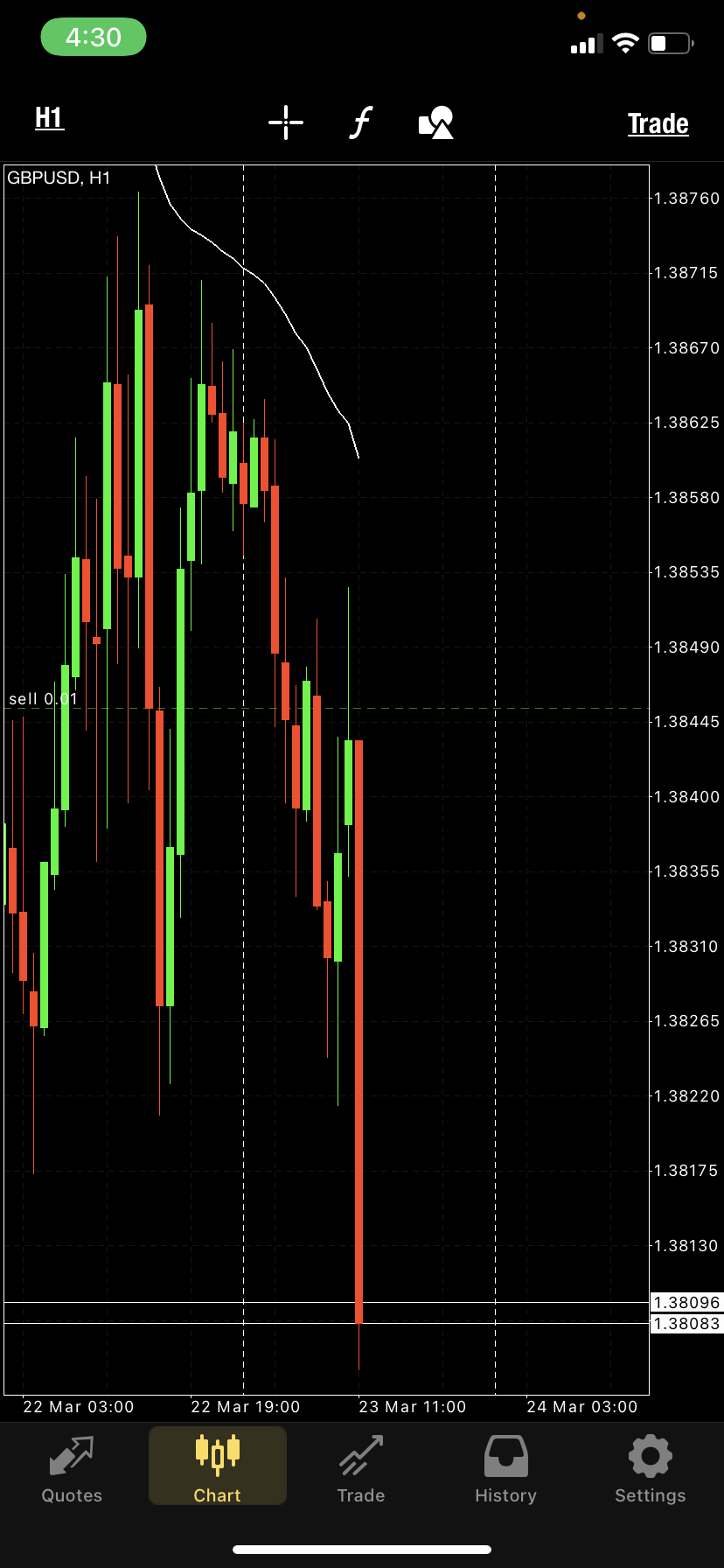This screenshot has width=724, height=1568.
Task: Go to the Trade tab in bottom bar
Action: click(x=361, y=1469)
